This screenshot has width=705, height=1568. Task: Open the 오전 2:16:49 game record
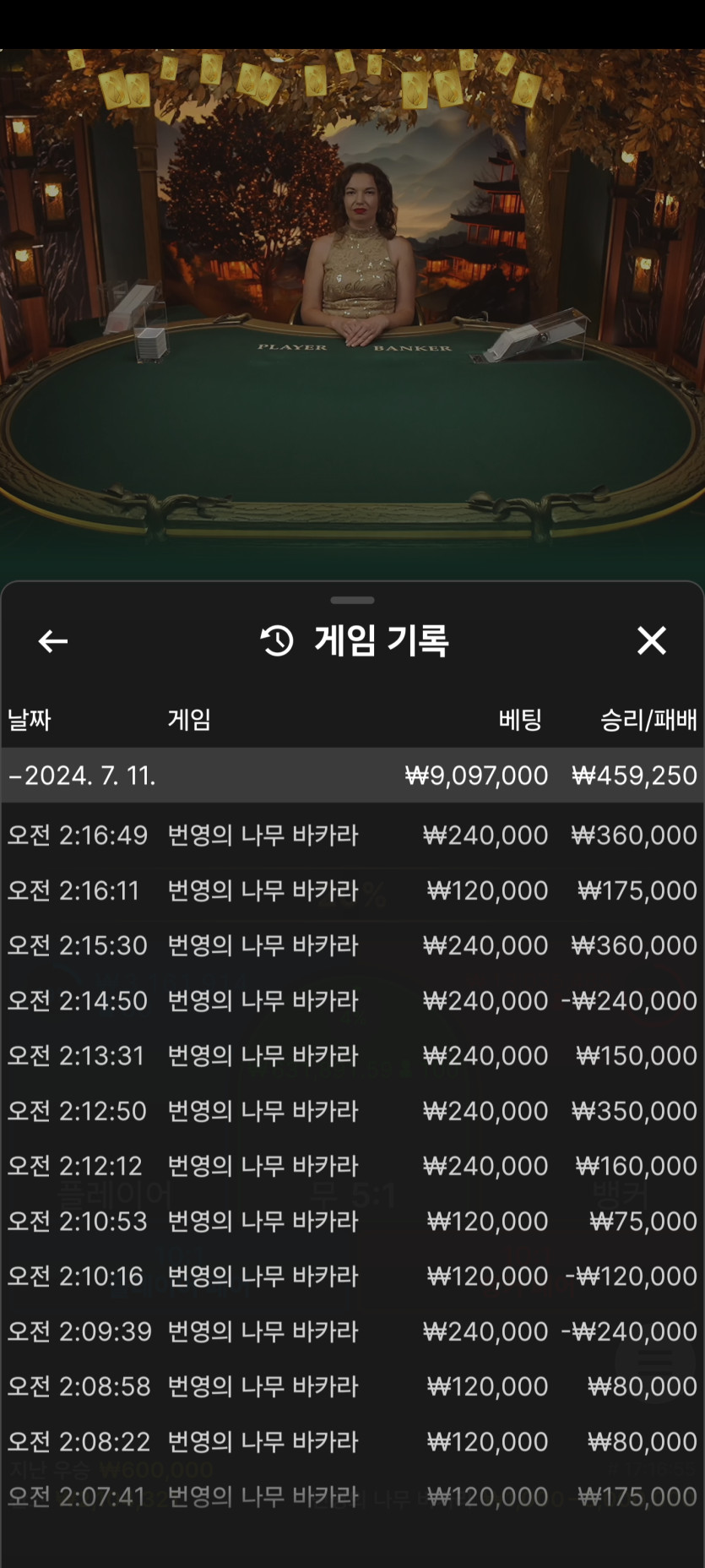pyautogui.click(x=352, y=836)
